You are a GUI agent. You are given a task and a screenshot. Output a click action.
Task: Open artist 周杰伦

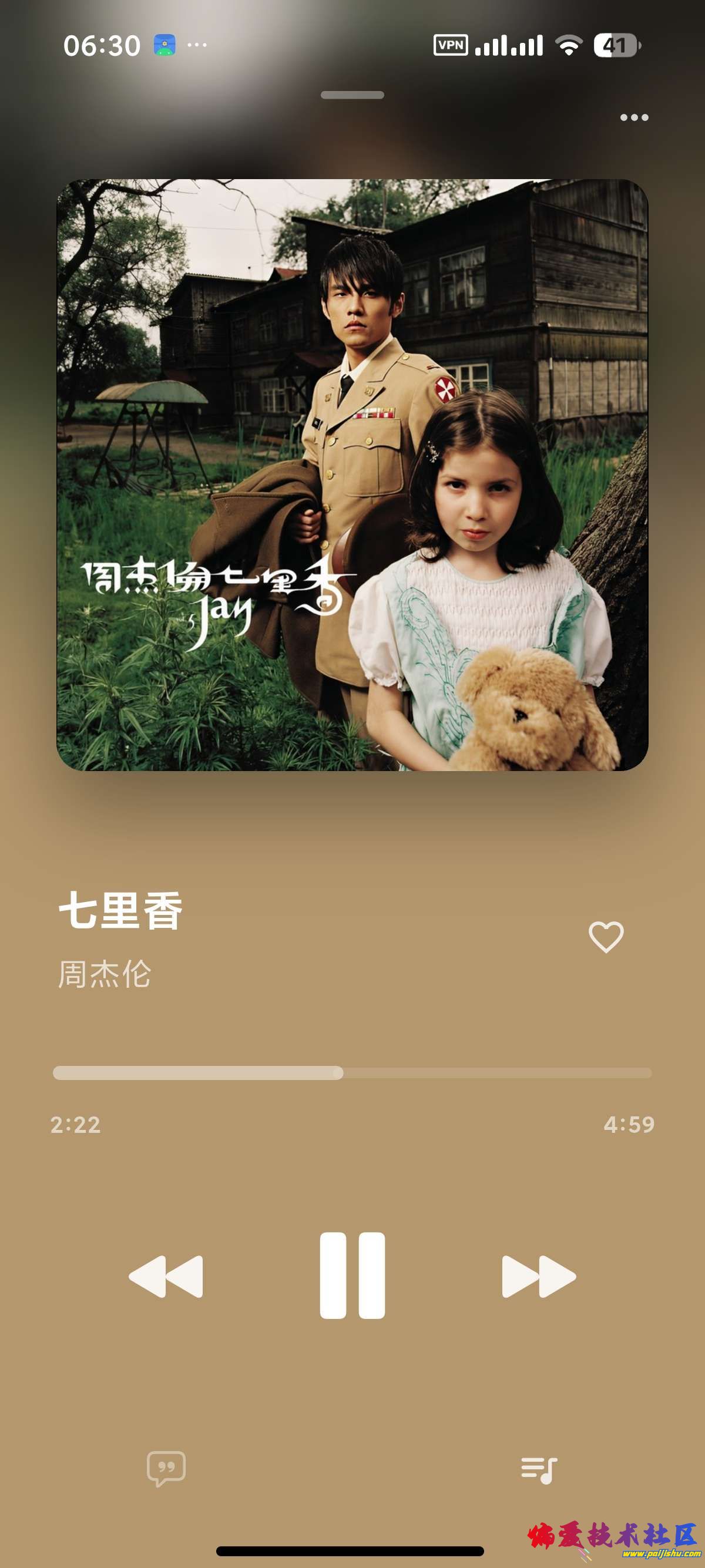point(104,974)
